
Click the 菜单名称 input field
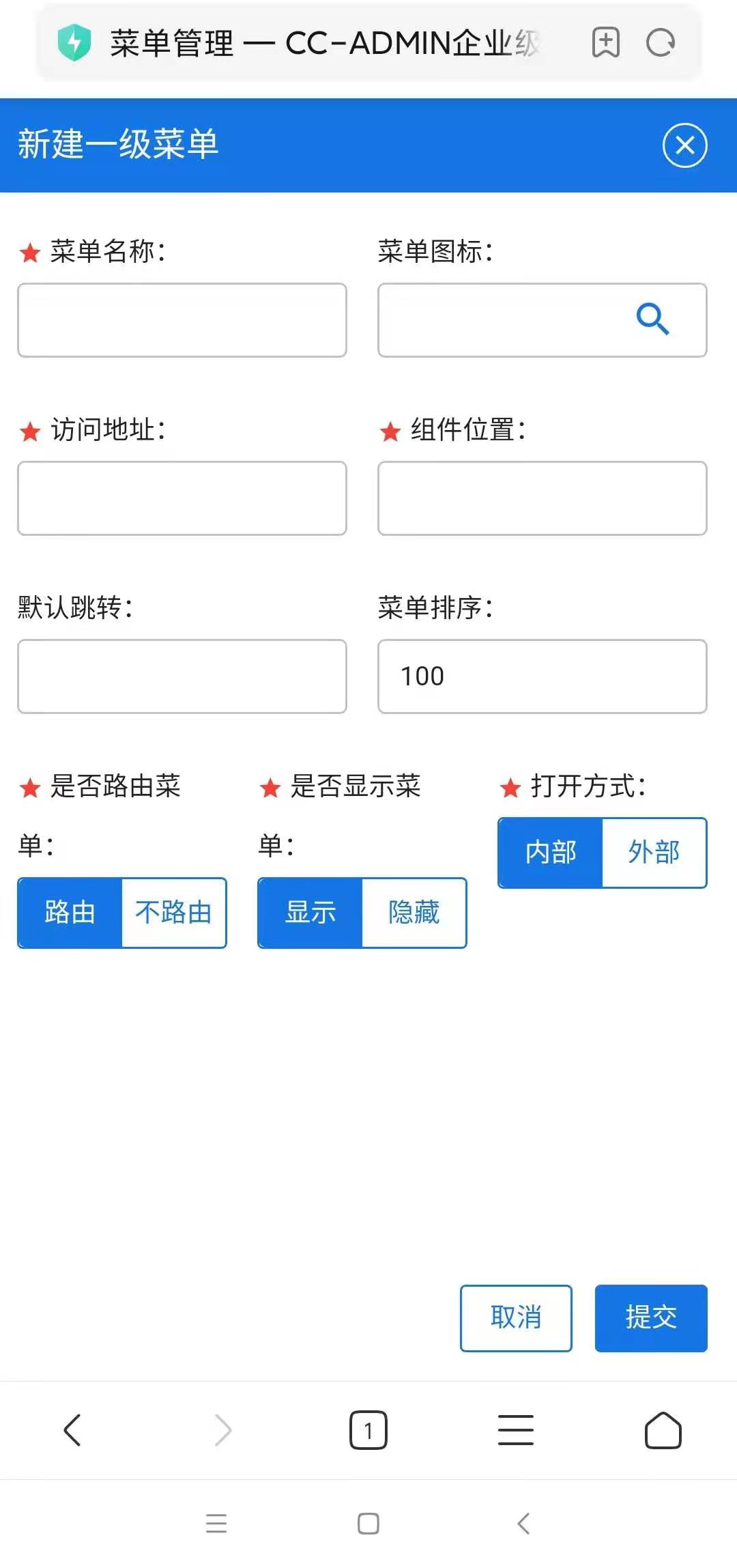[x=182, y=319]
